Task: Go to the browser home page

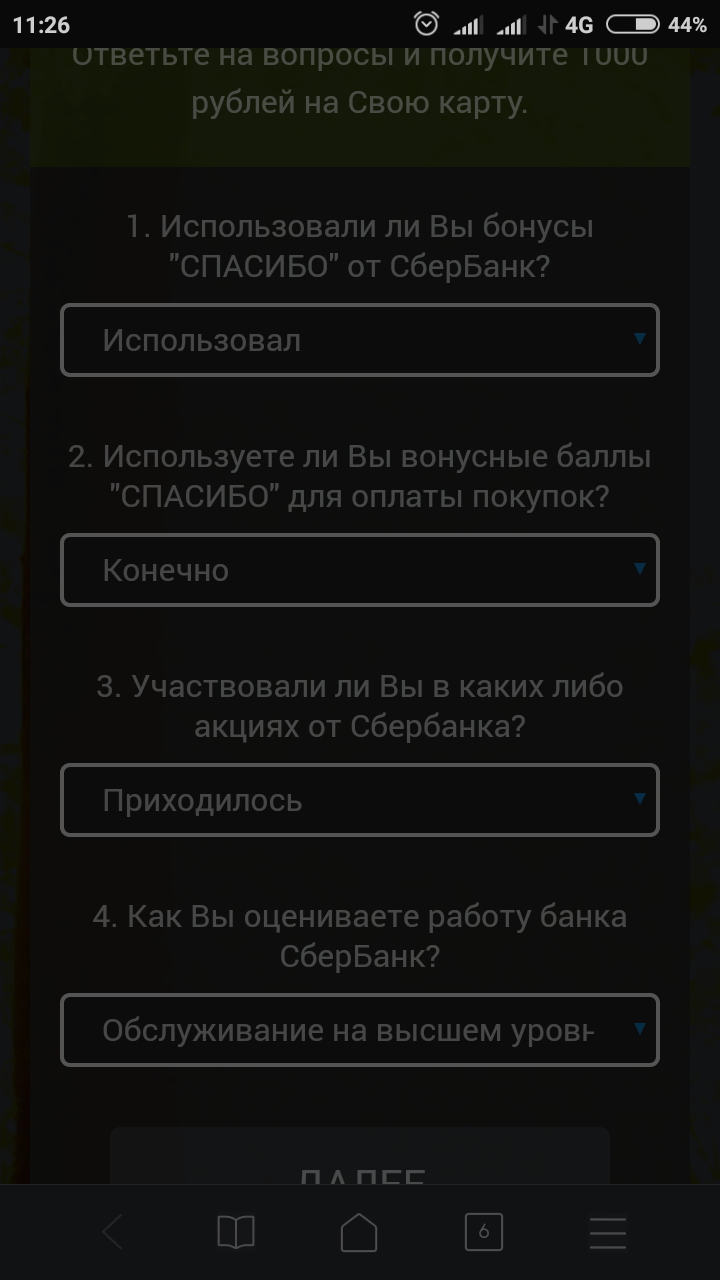Action: tap(360, 1232)
